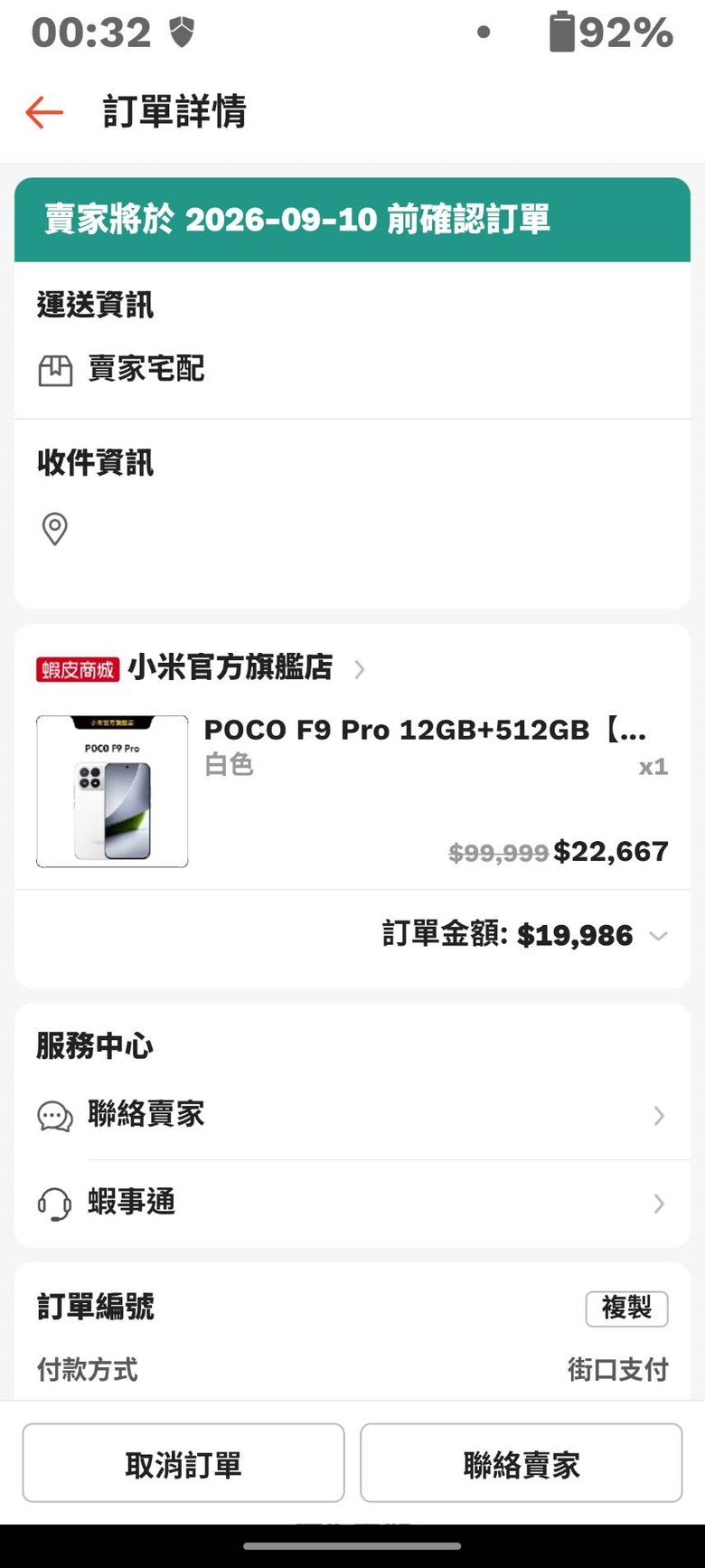This screenshot has height=1568, width=705.
Task: Tap the bottom 聯絡賣家 button
Action: pos(522,1462)
